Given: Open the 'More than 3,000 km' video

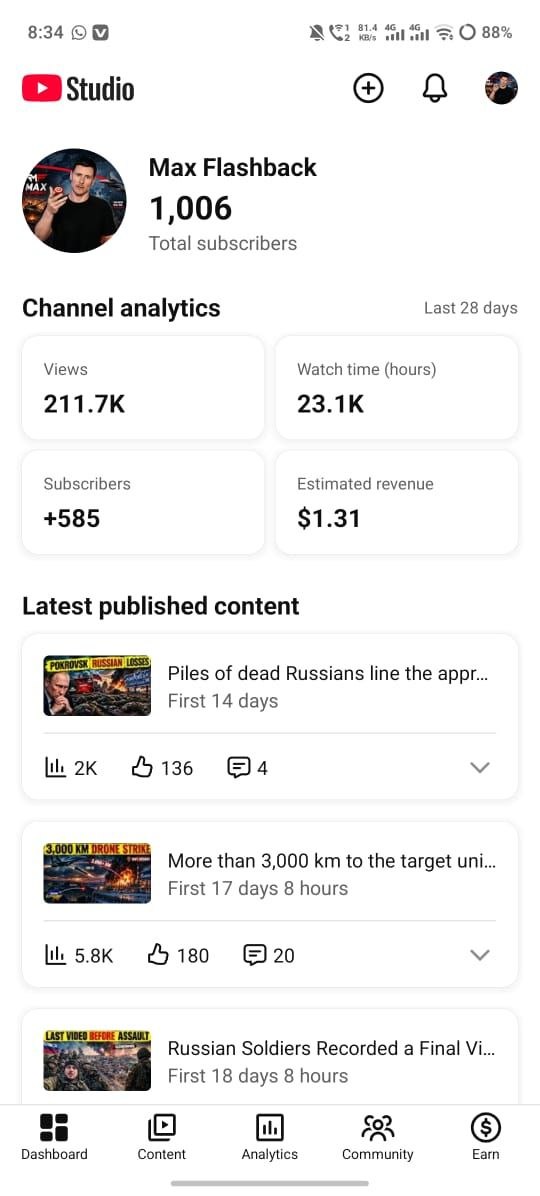Looking at the screenshot, I should (x=270, y=873).
